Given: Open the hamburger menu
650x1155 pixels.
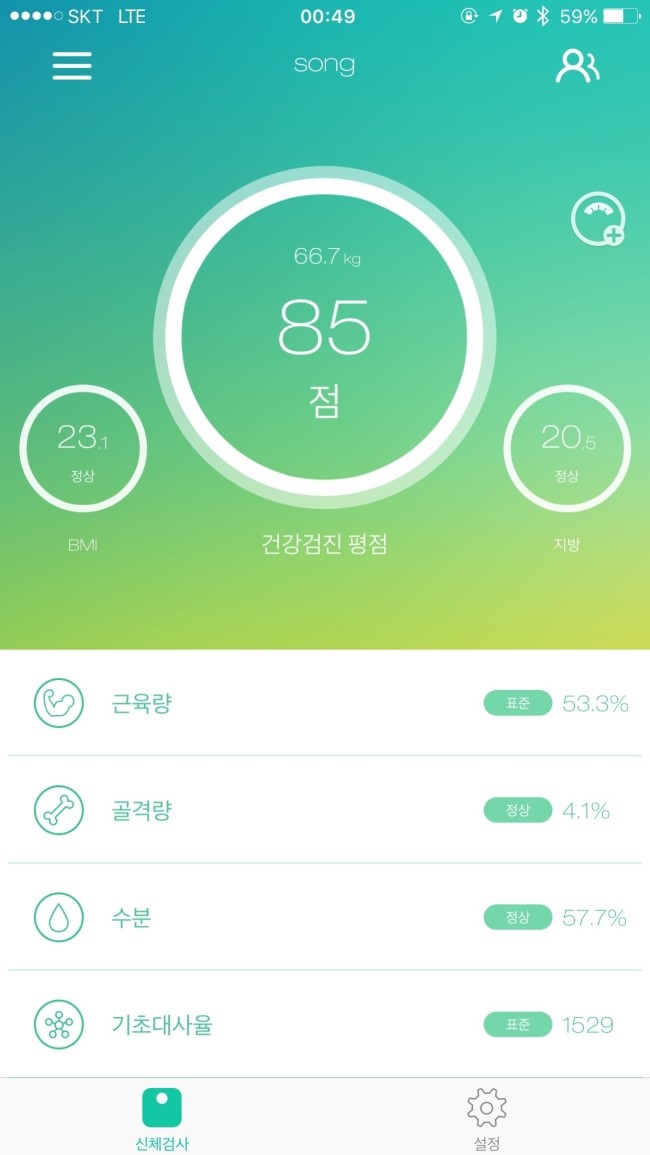Looking at the screenshot, I should point(72,65).
